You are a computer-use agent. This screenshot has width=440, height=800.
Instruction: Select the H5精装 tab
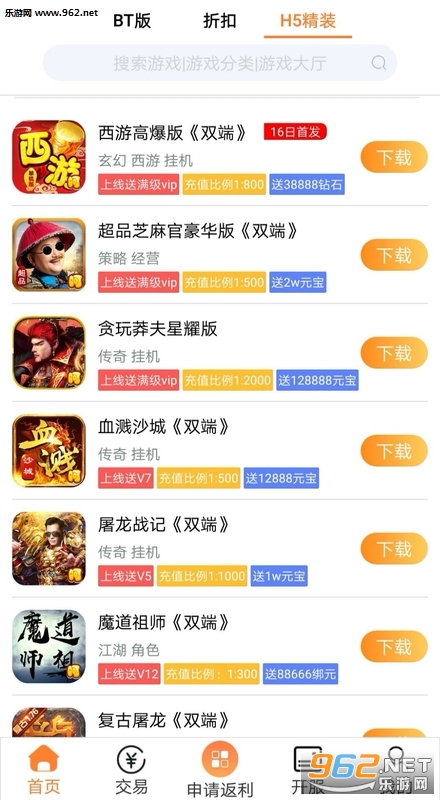click(x=308, y=21)
